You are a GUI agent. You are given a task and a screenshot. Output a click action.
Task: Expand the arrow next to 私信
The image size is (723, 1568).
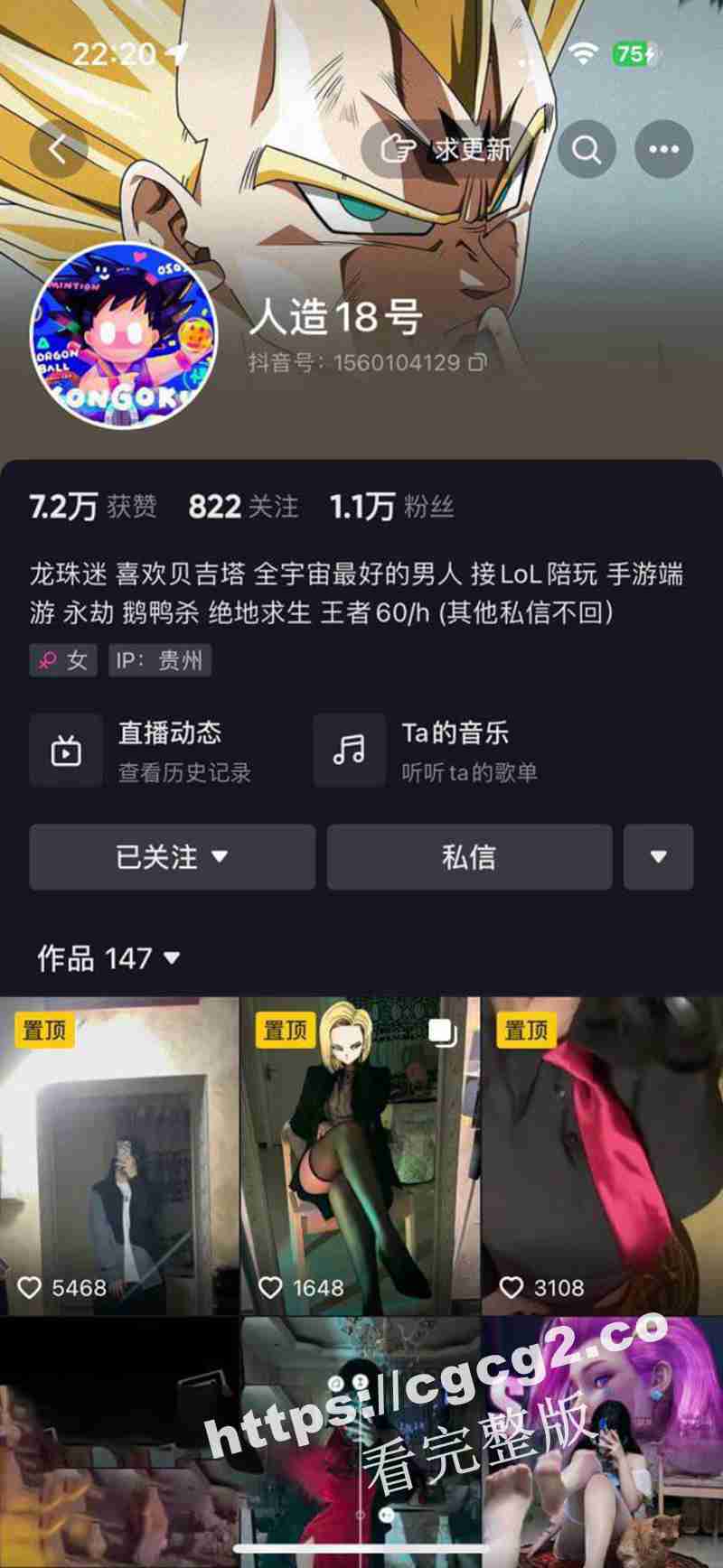click(658, 857)
